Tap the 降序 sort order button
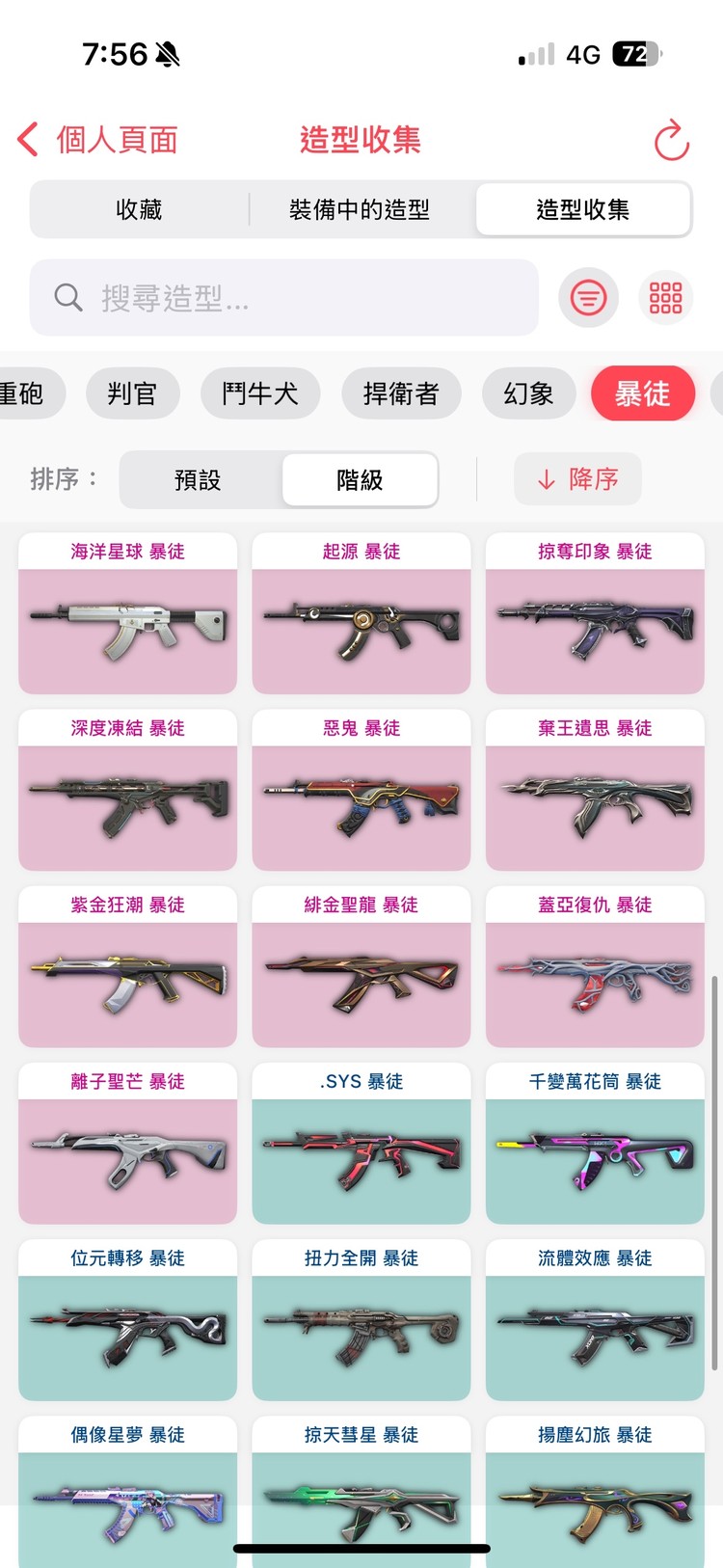Viewport: 723px width, 1568px height. (x=577, y=479)
